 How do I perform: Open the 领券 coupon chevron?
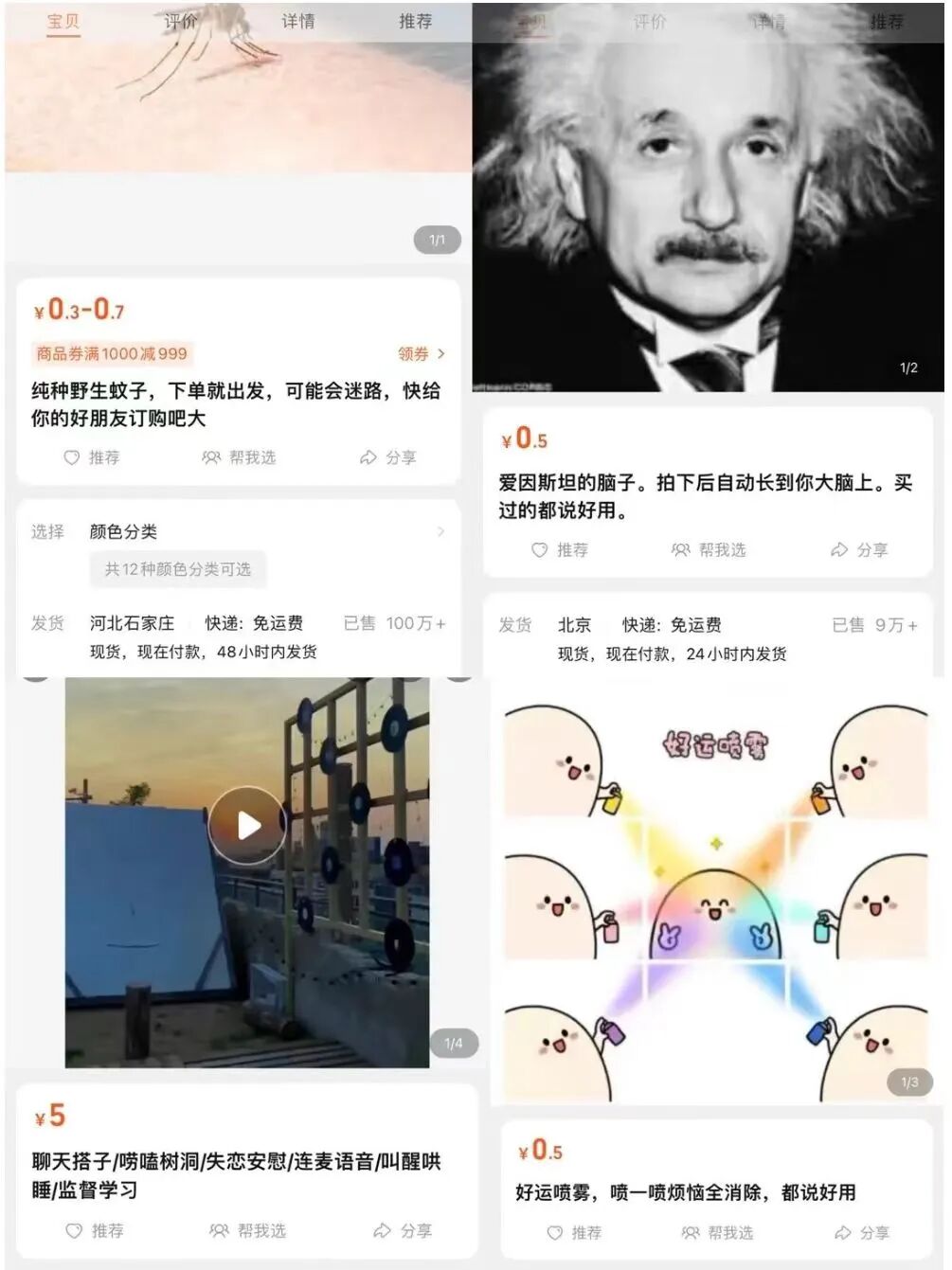click(422, 353)
